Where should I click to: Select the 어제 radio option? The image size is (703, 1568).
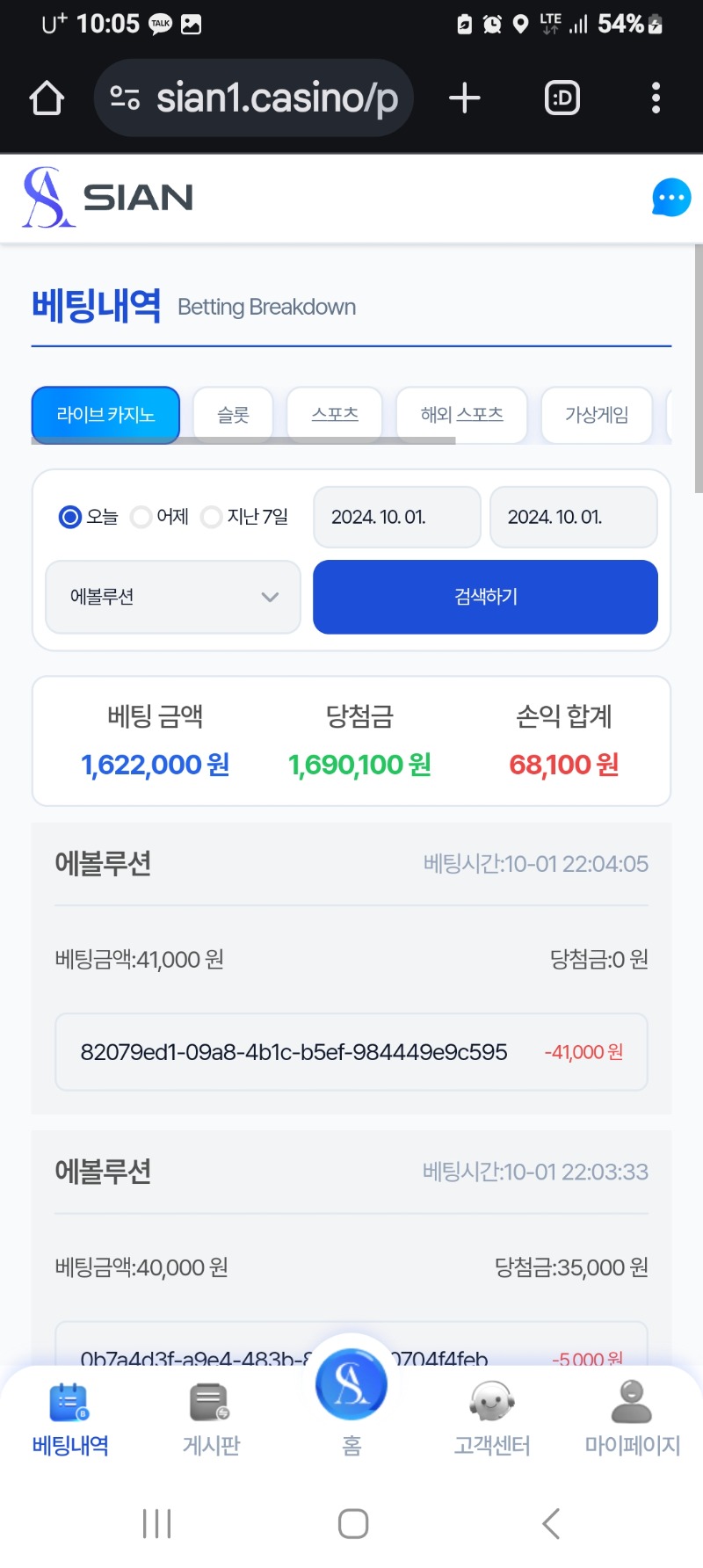tap(159, 517)
